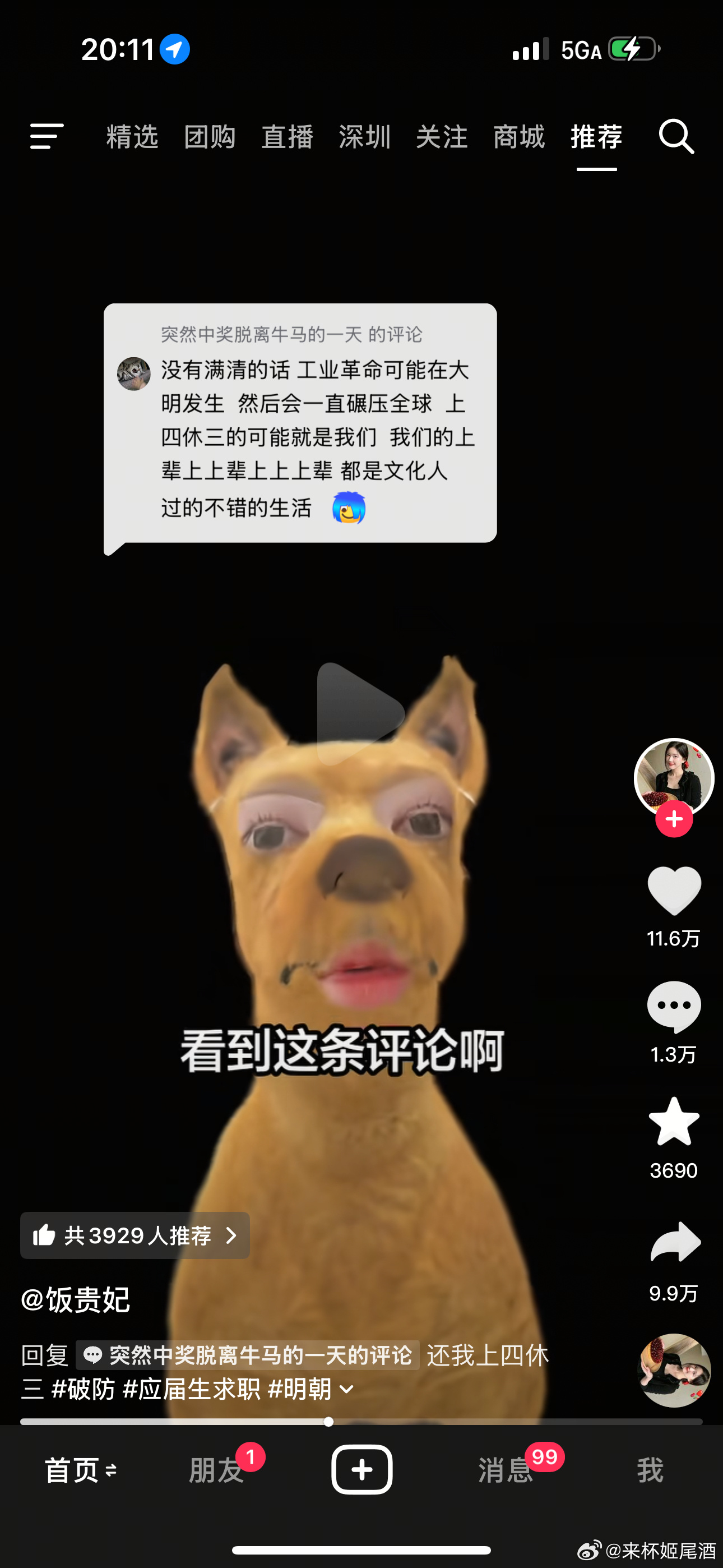
Task: Open the search magnifier icon
Action: (x=676, y=136)
